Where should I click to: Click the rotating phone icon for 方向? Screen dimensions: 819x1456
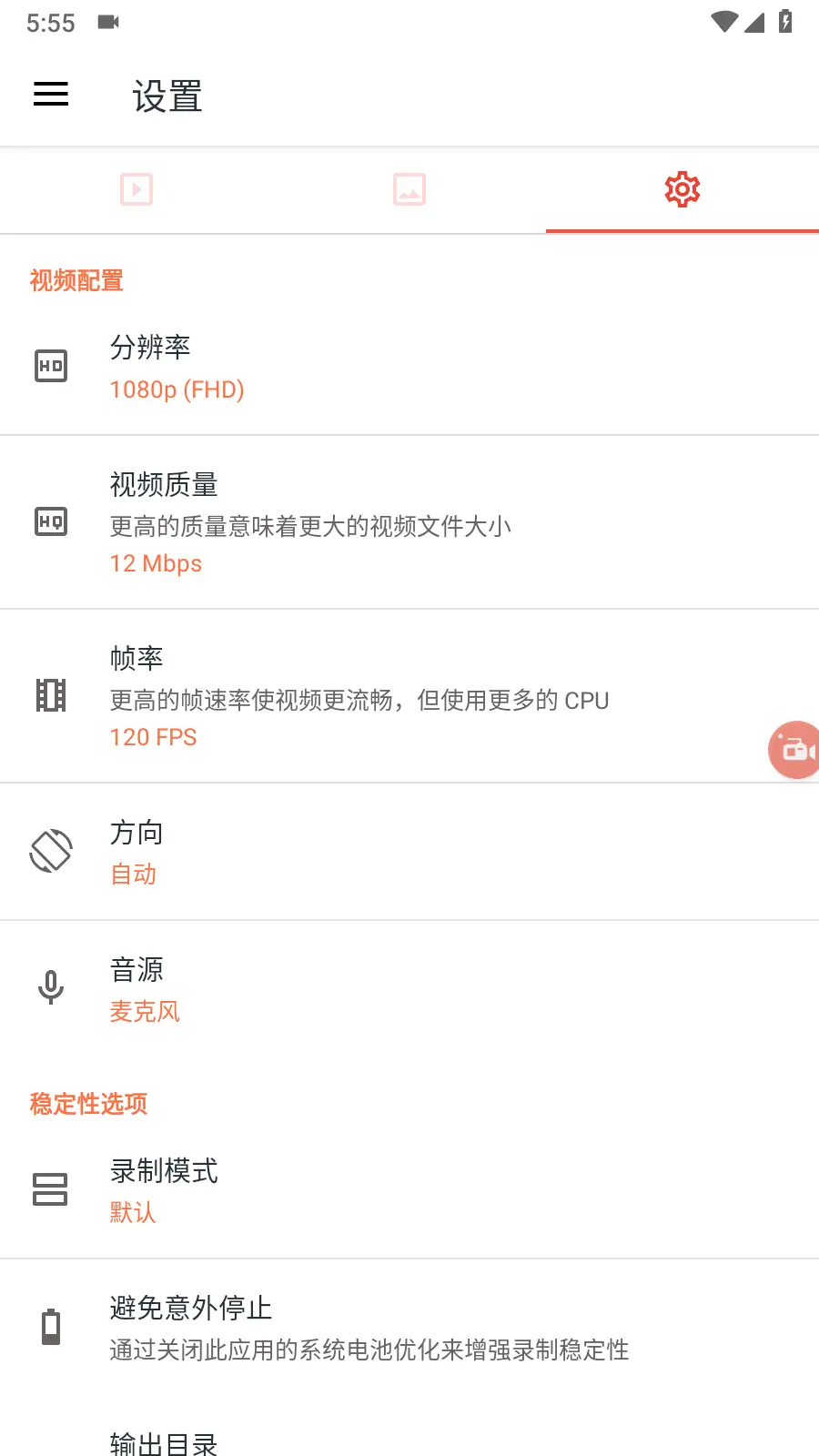(x=50, y=851)
